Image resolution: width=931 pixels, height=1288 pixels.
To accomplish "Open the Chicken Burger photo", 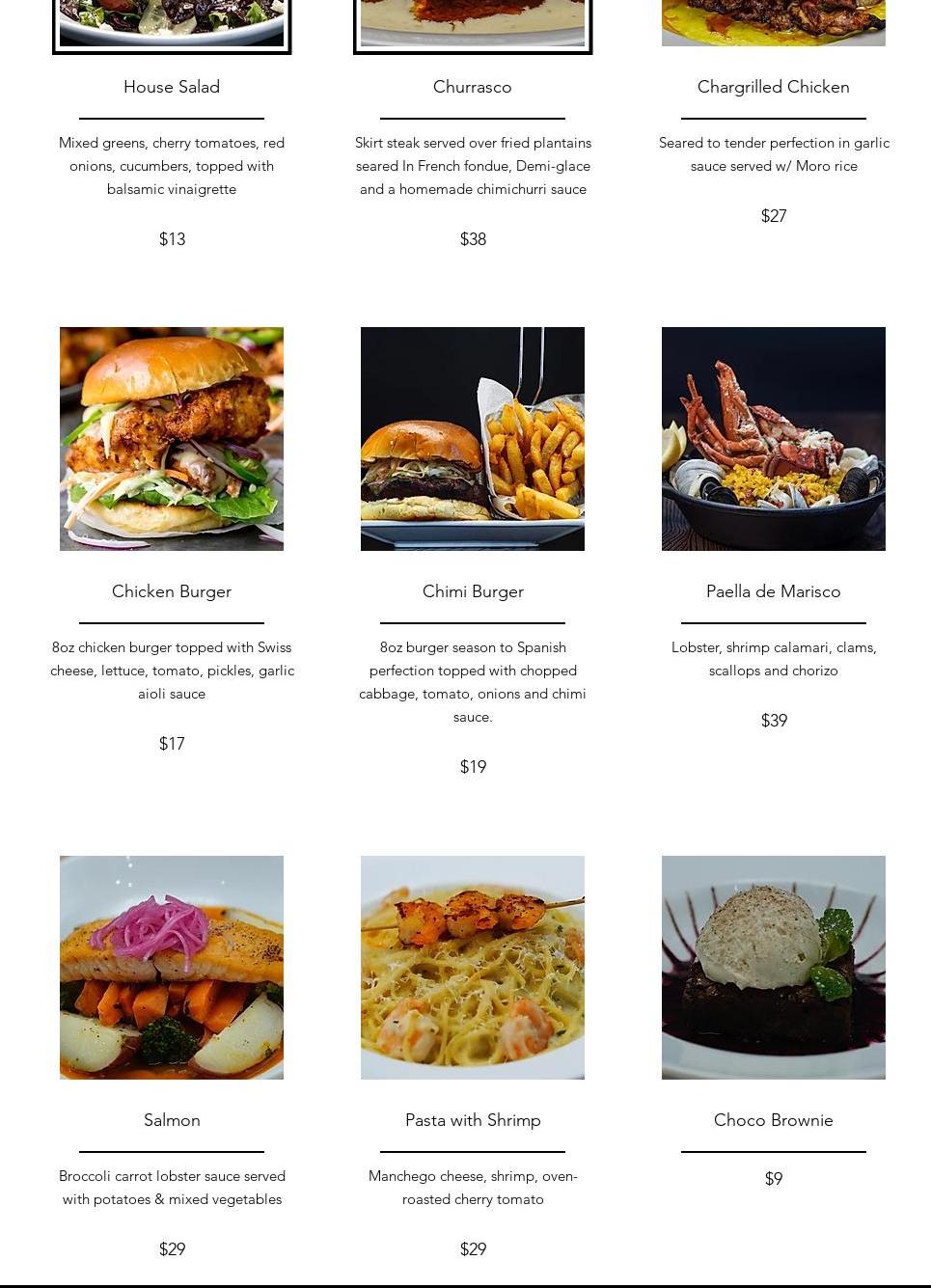I will click(172, 439).
